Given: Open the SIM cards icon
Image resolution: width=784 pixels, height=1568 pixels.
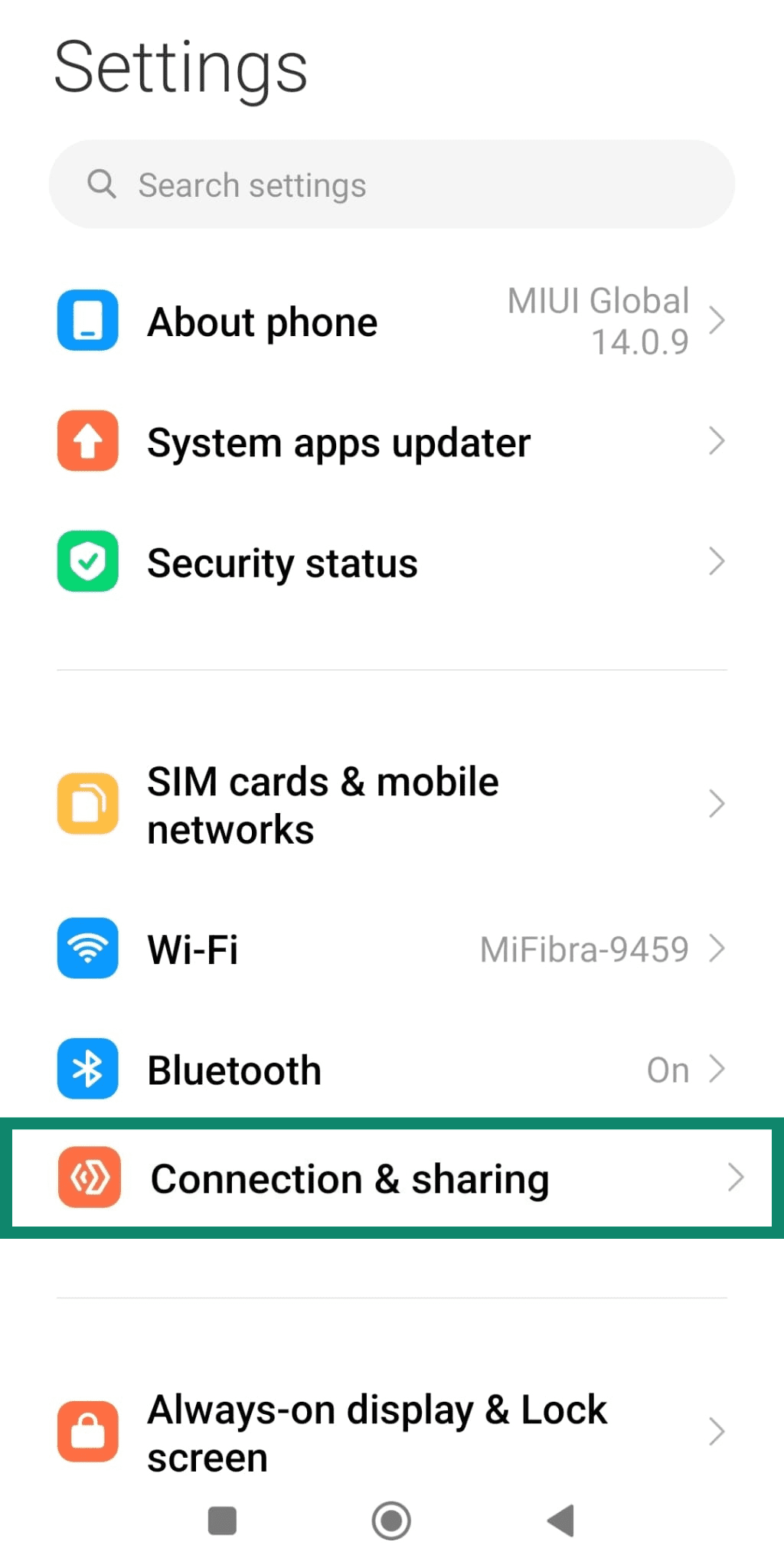Looking at the screenshot, I should coord(87,802).
